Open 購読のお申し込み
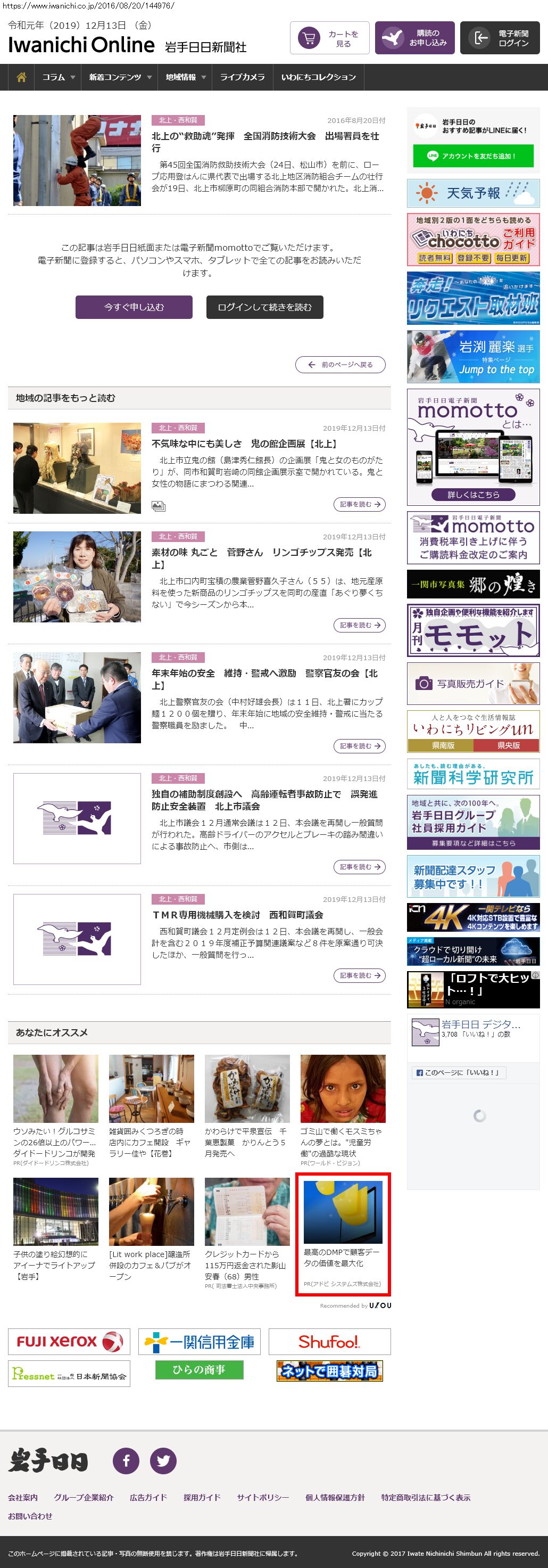548x1568 pixels. pos(414,38)
